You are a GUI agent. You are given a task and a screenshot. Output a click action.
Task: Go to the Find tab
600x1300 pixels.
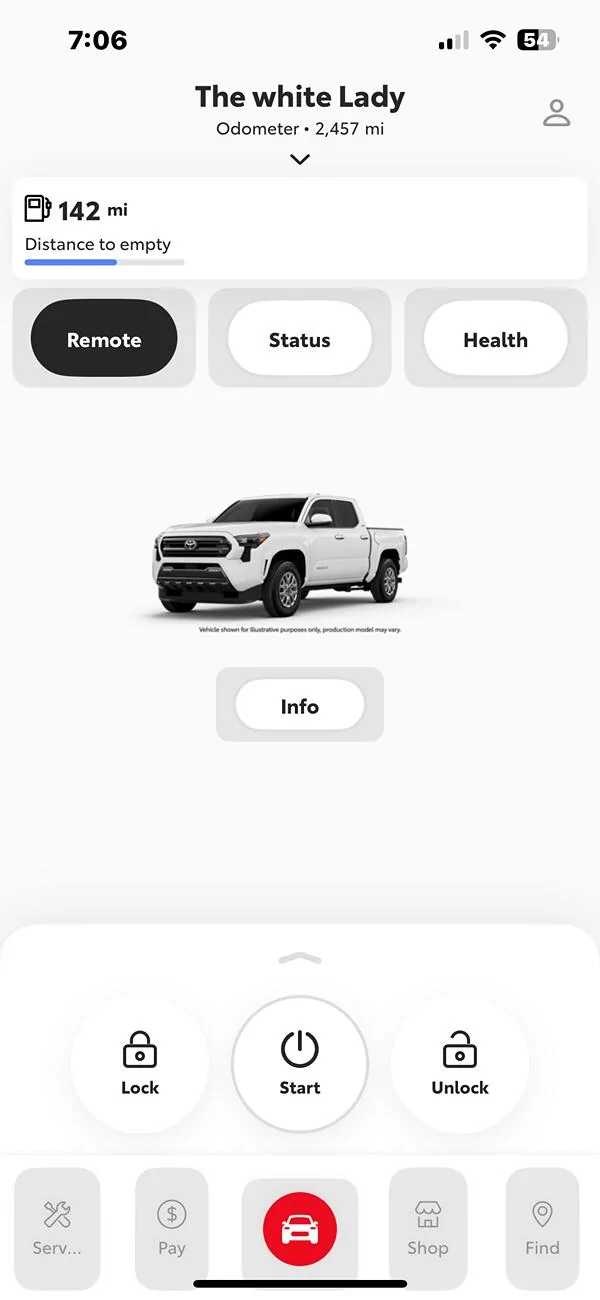coord(542,1228)
